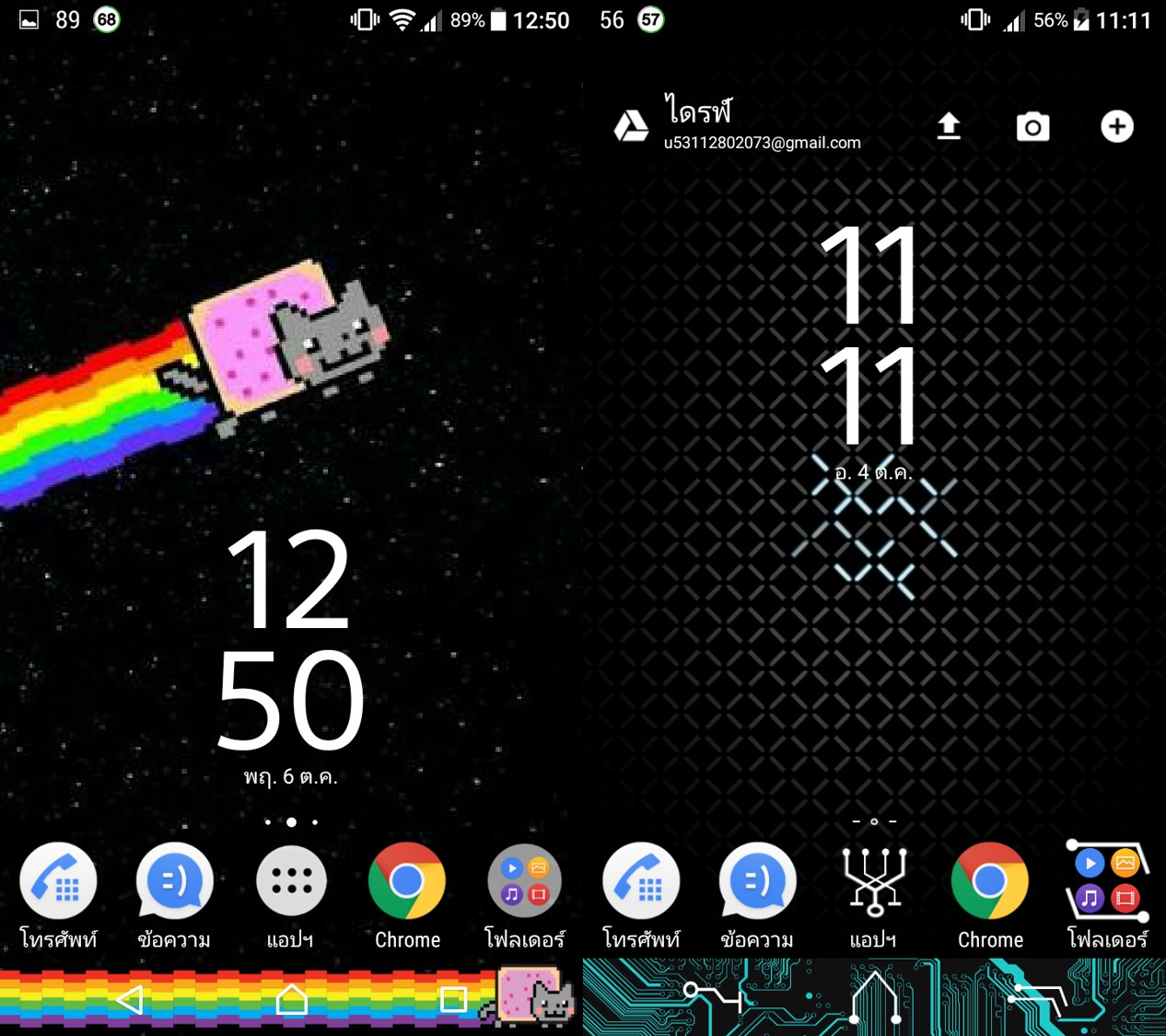Open the grey round media folder
Screen dimensions: 1166x1036
point(524,881)
